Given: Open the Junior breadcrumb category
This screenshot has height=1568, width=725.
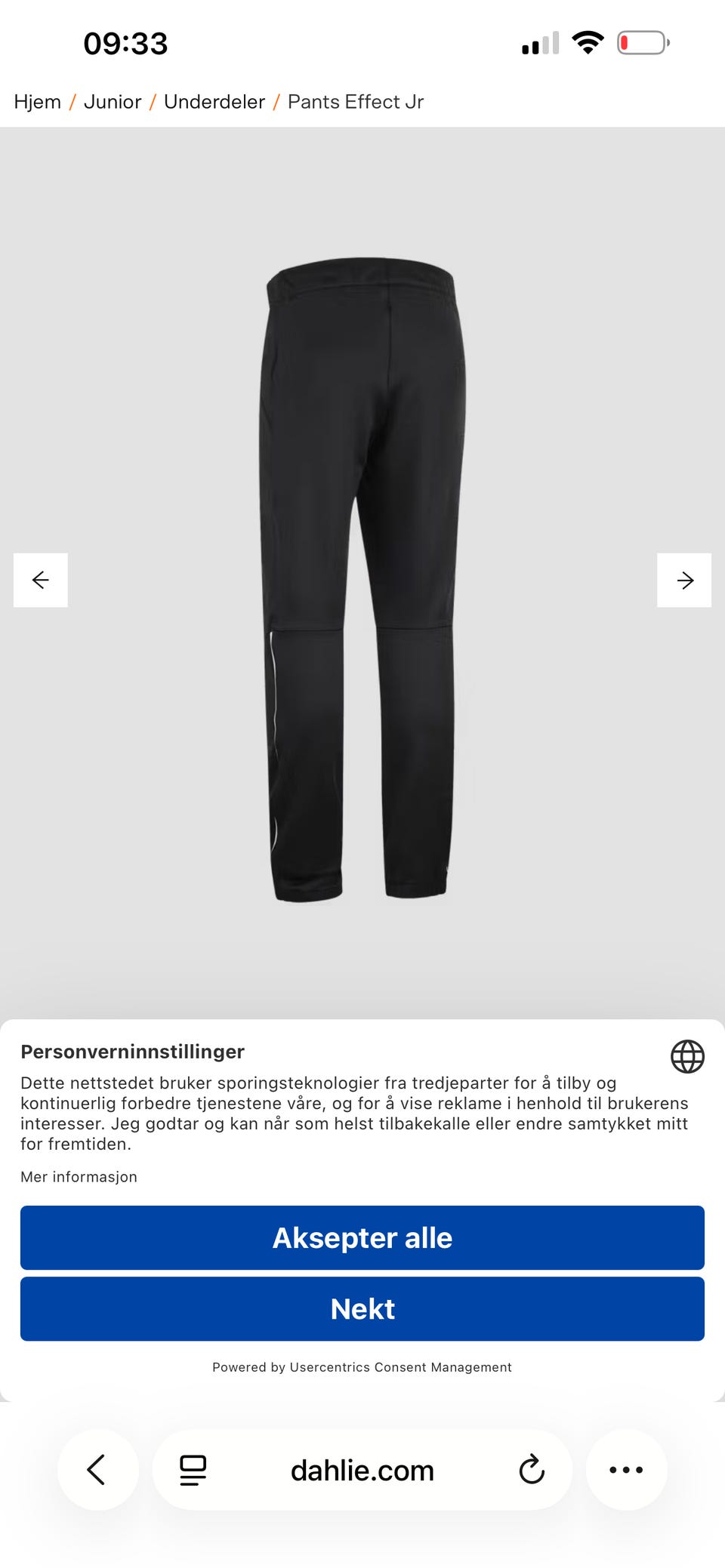Looking at the screenshot, I should tap(113, 102).
